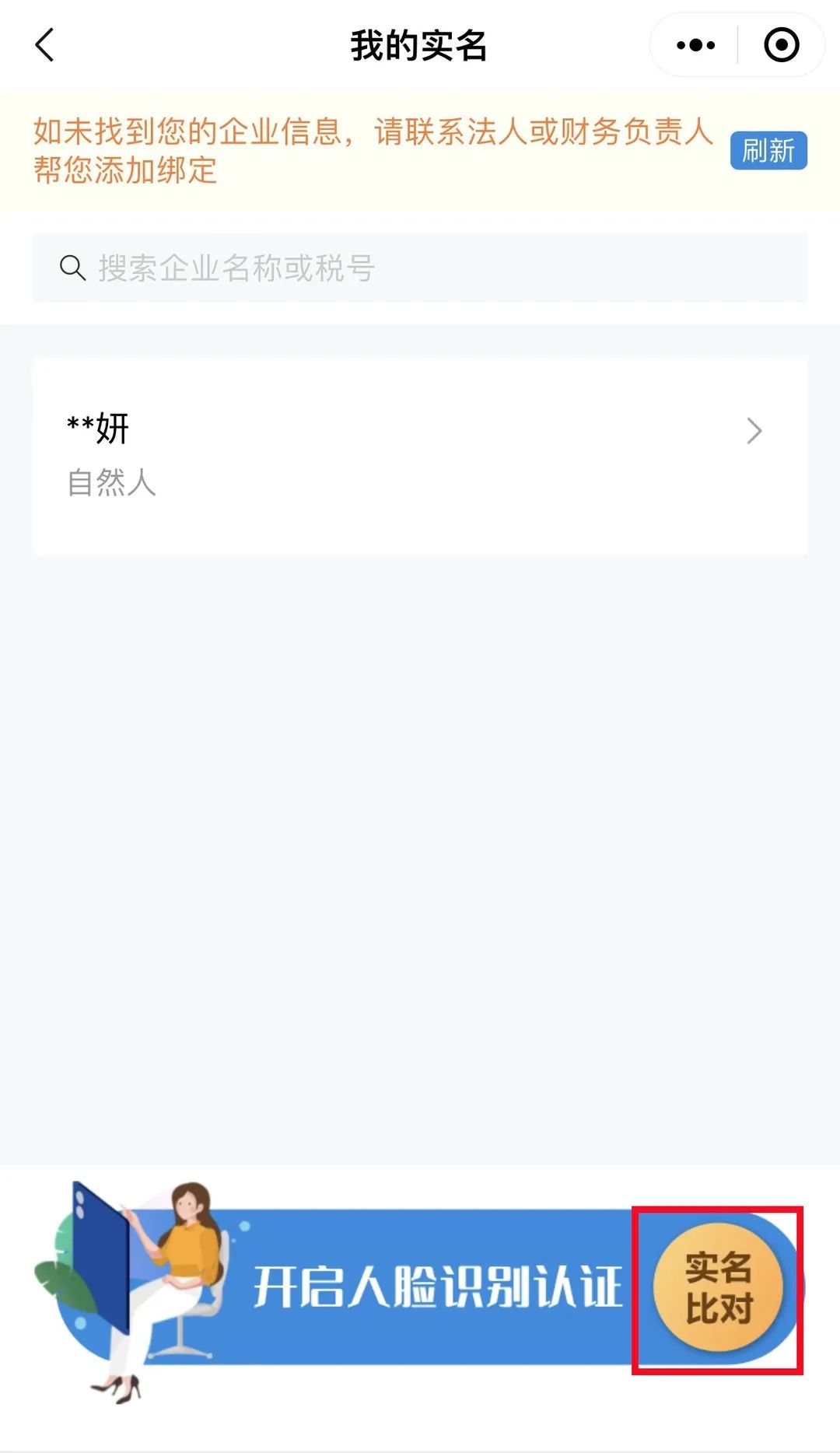Go back from 我的实名 page
840x1453 pixels.
click(x=45, y=45)
